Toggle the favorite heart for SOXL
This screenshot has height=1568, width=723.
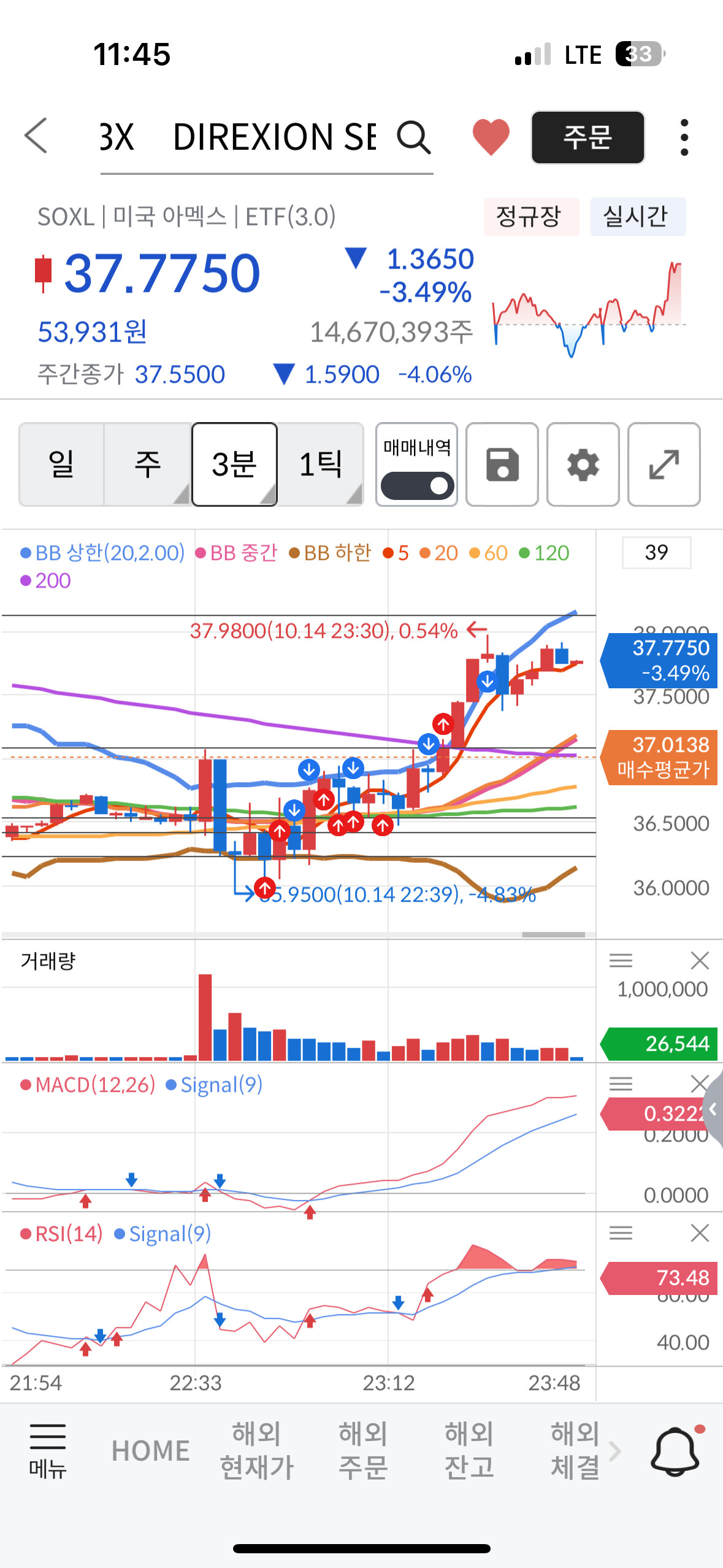(x=491, y=136)
